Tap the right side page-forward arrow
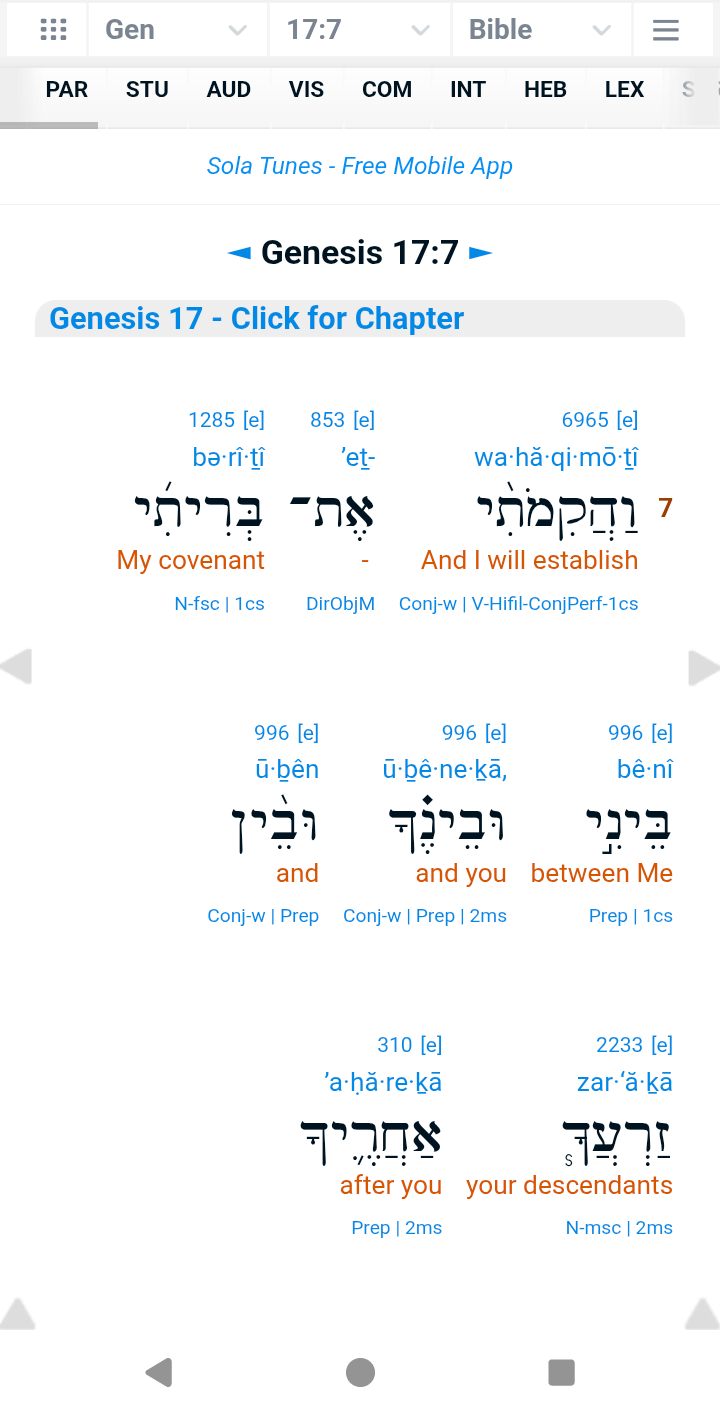 tap(703, 668)
